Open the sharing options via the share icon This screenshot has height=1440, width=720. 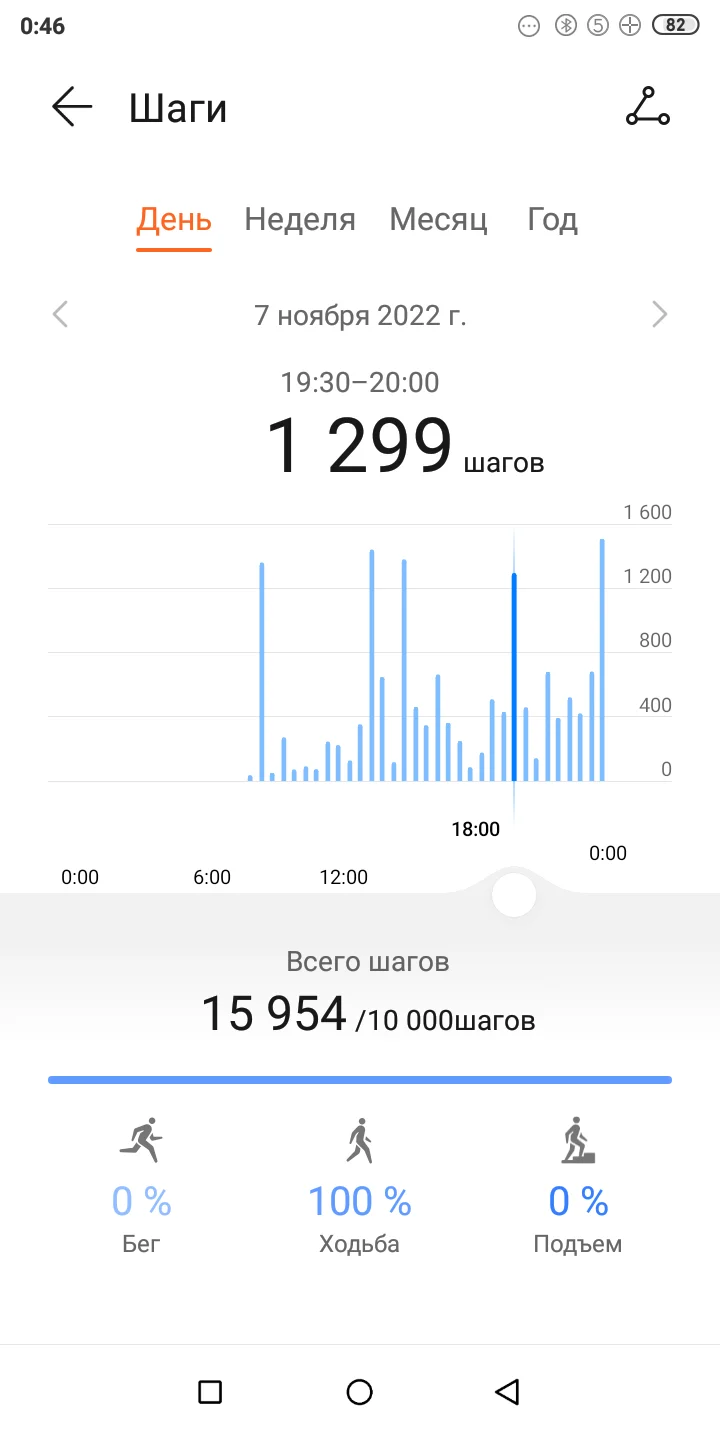(x=647, y=106)
